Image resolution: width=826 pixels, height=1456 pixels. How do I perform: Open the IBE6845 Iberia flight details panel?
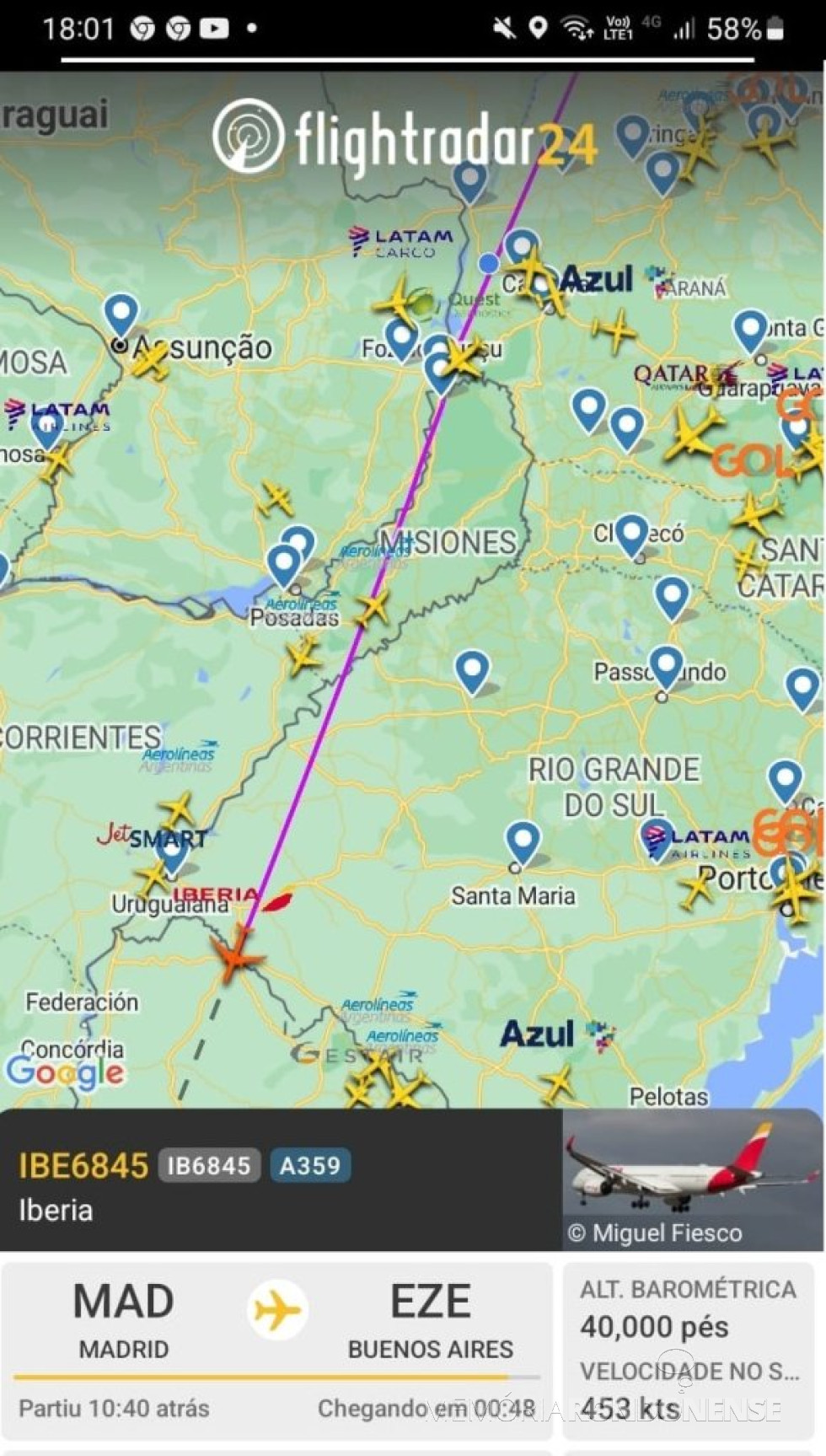278,1180
